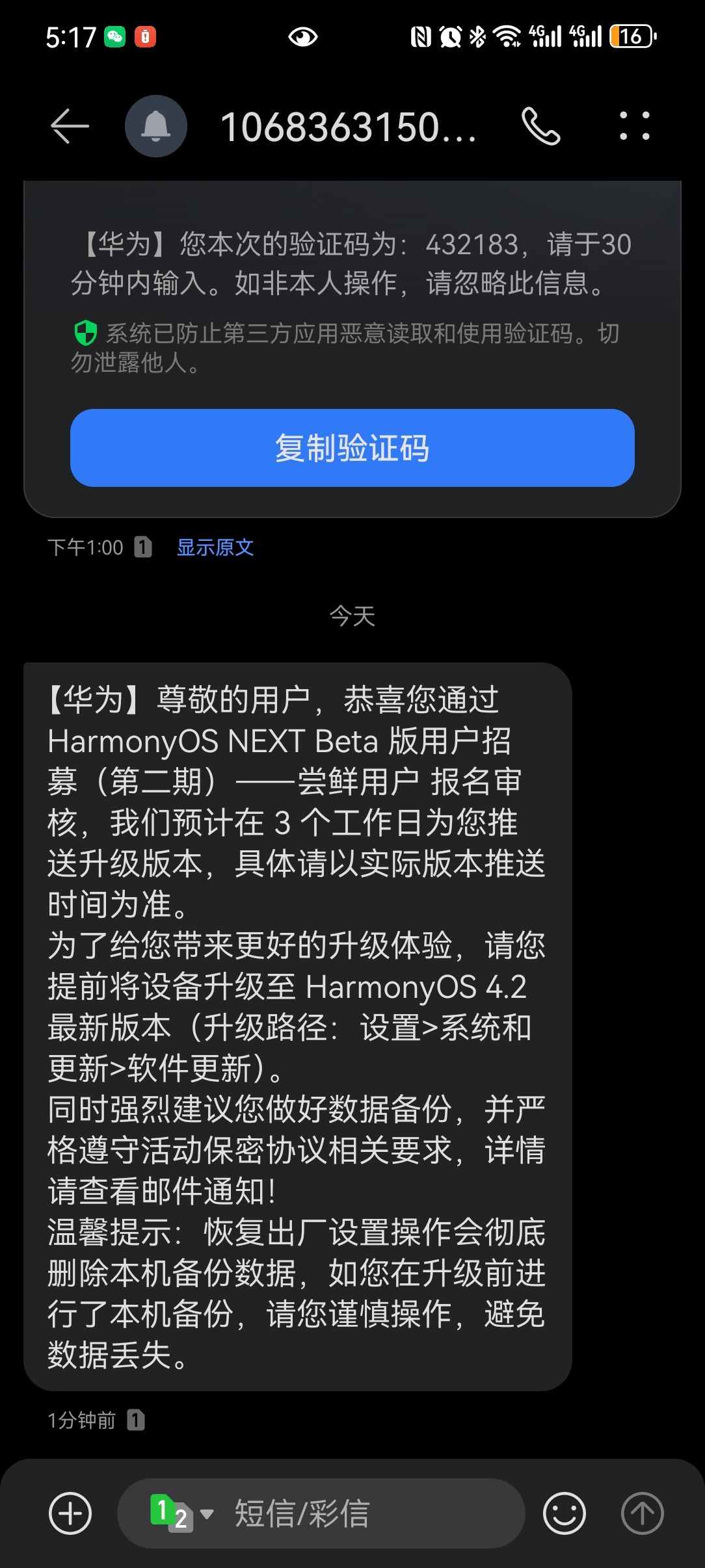Open the emoji picker

click(564, 1513)
